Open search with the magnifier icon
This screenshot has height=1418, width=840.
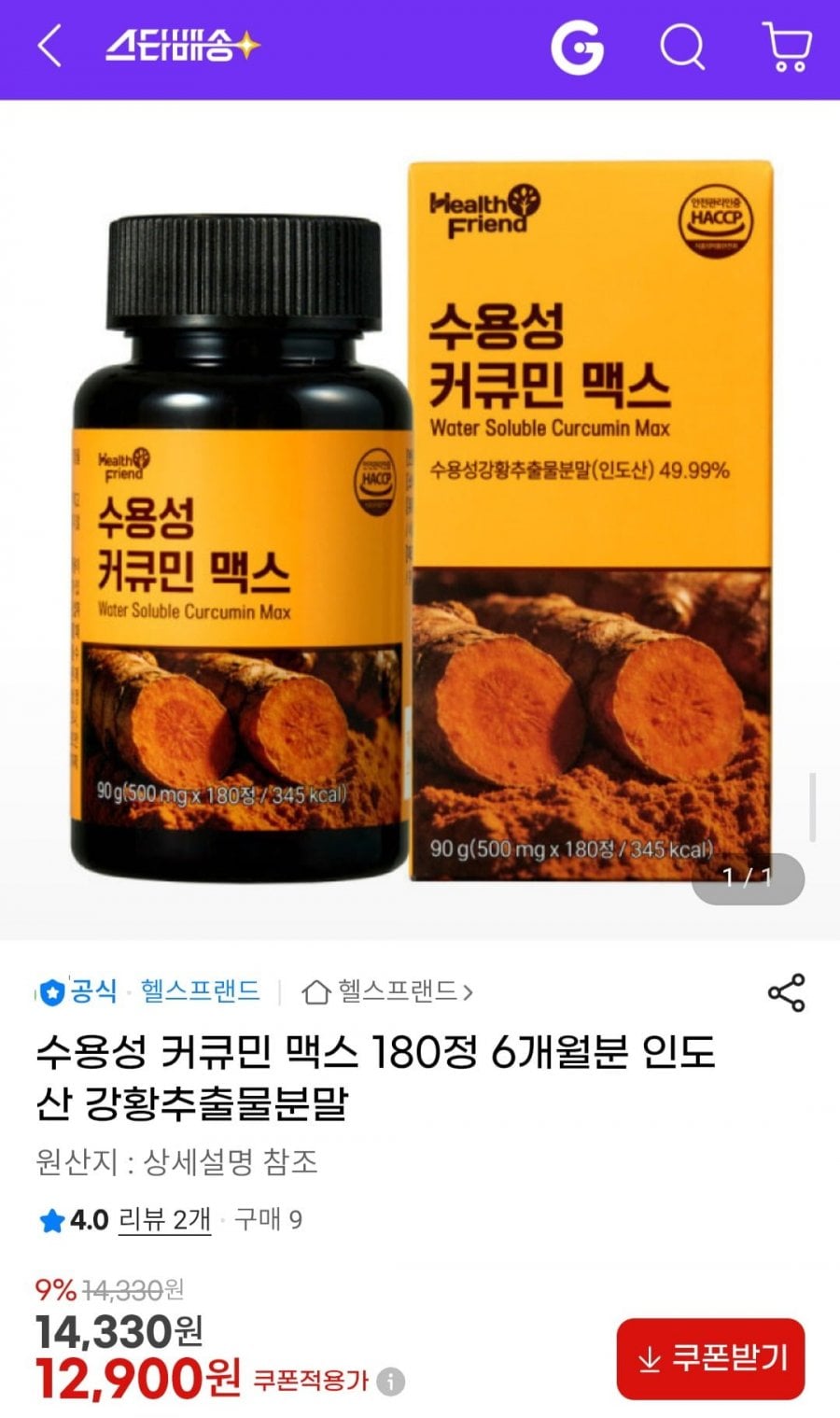coord(682,47)
